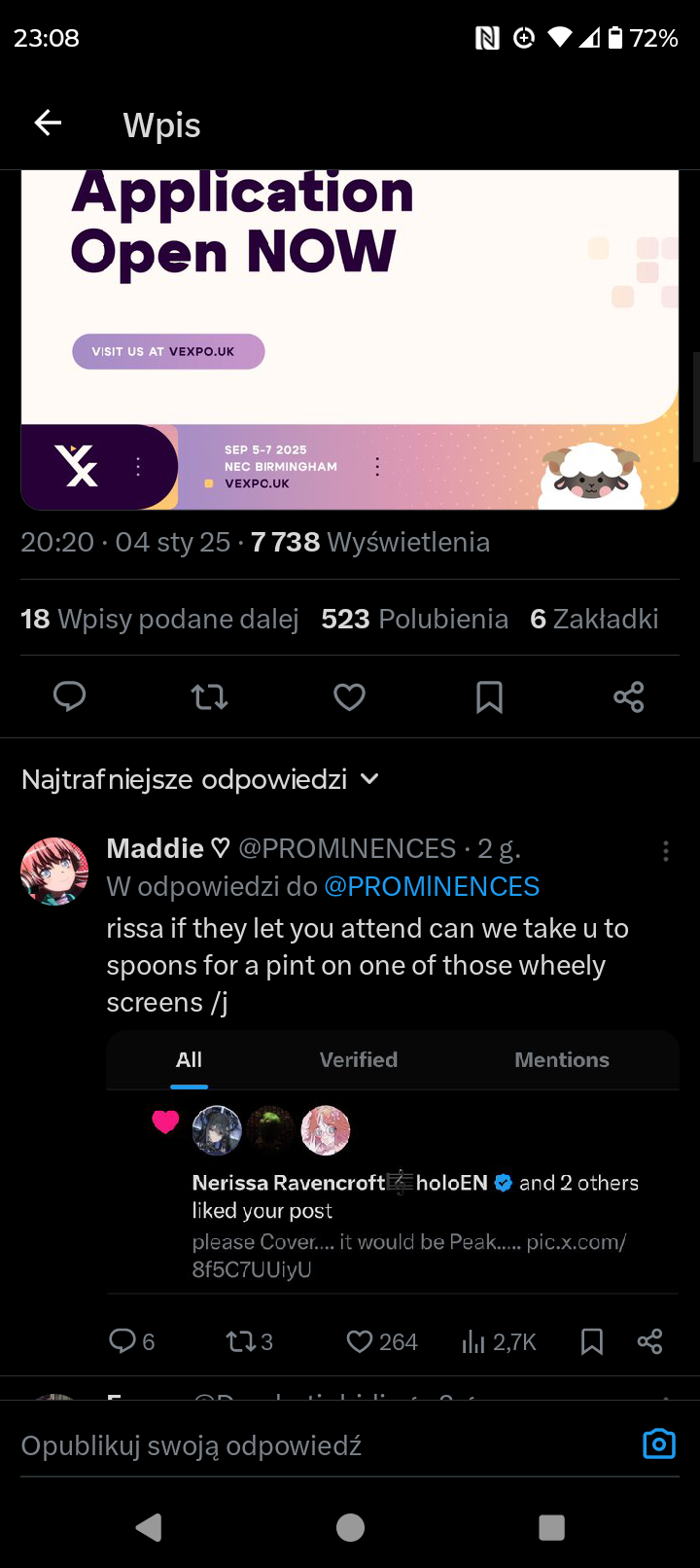Repost the main post
This screenshot has height=1568, width=700.
[209, 696]
